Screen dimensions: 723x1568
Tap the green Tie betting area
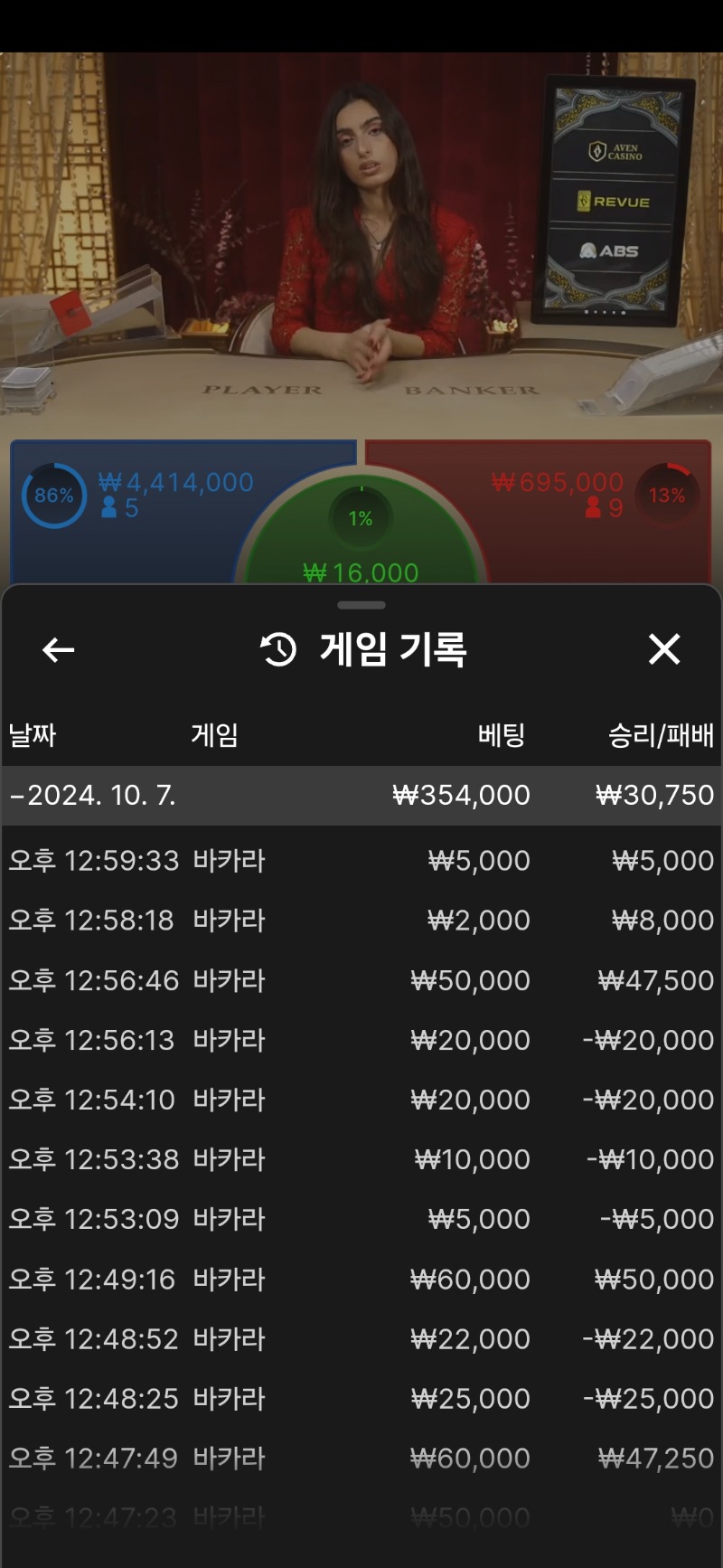click(x=361, y=534)
